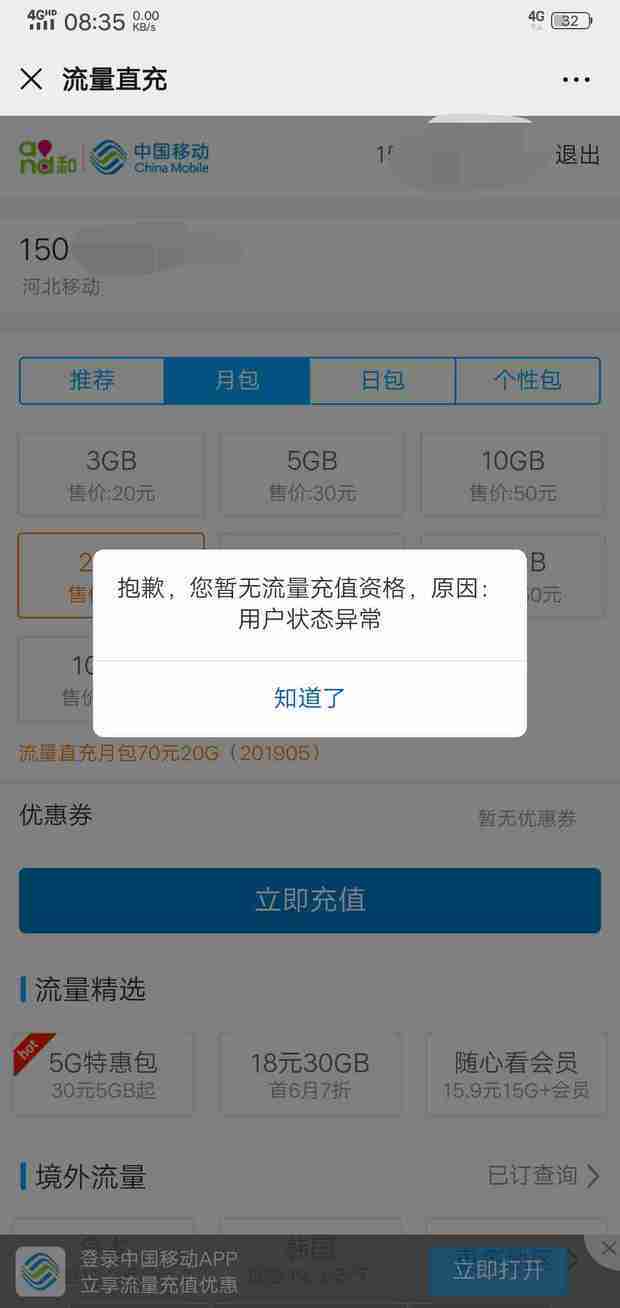This screenshot has width=620, height=1308.
Task: Select the 5GB 30元 package
Action: [x=312, y=474]
